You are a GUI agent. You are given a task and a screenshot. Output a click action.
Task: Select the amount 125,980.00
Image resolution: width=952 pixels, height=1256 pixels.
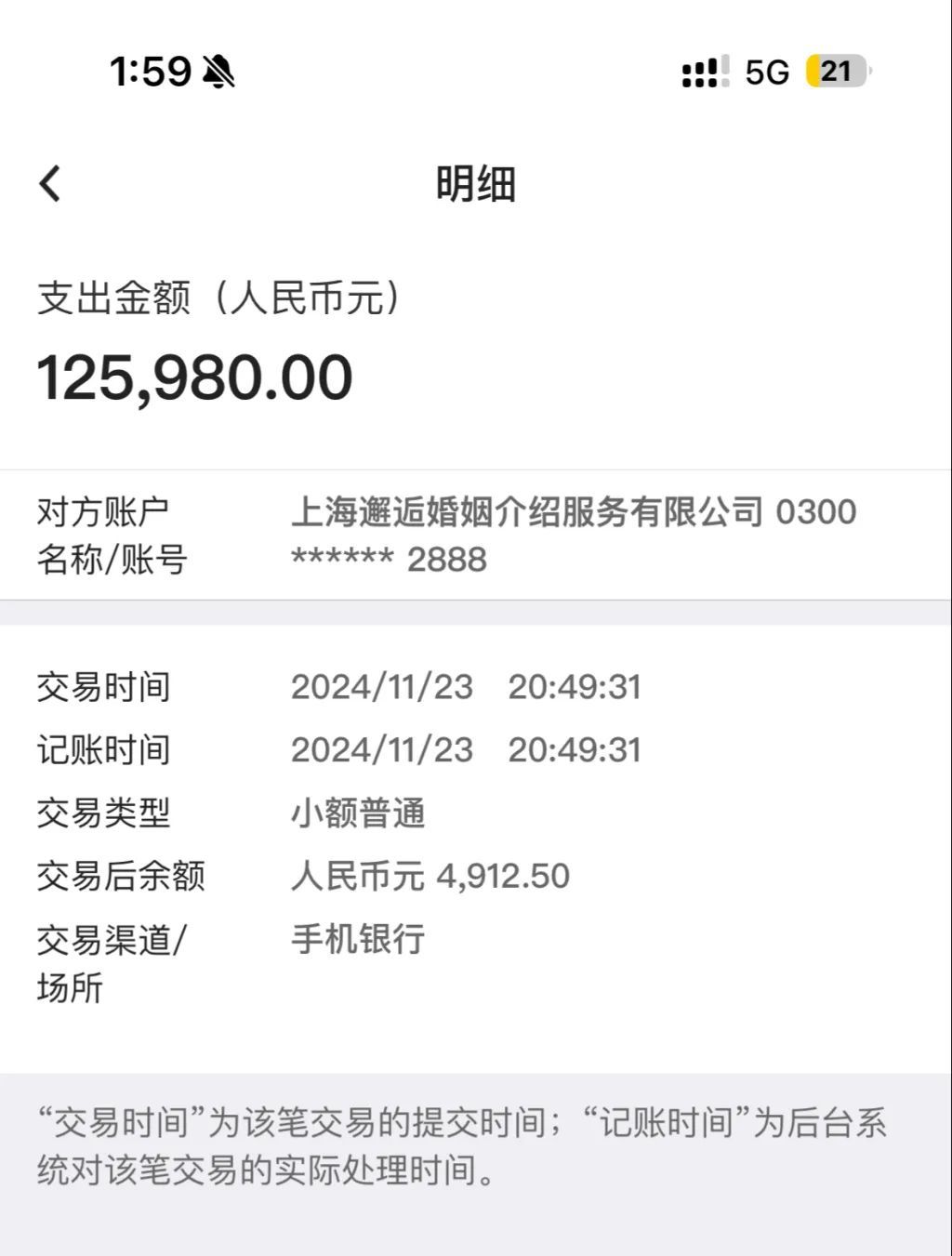click(196, 376)
